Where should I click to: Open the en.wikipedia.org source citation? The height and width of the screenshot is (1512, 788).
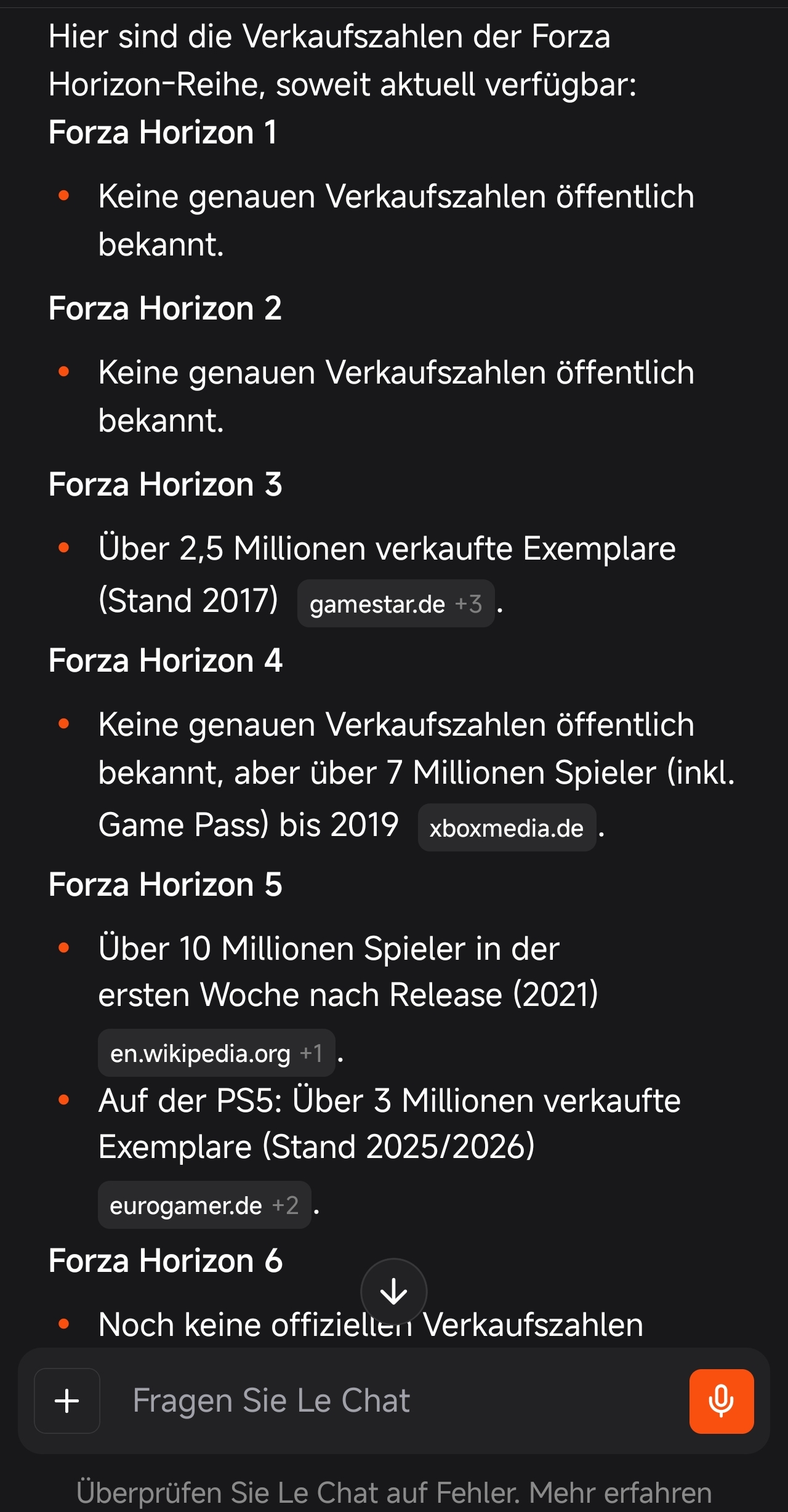216,1053
